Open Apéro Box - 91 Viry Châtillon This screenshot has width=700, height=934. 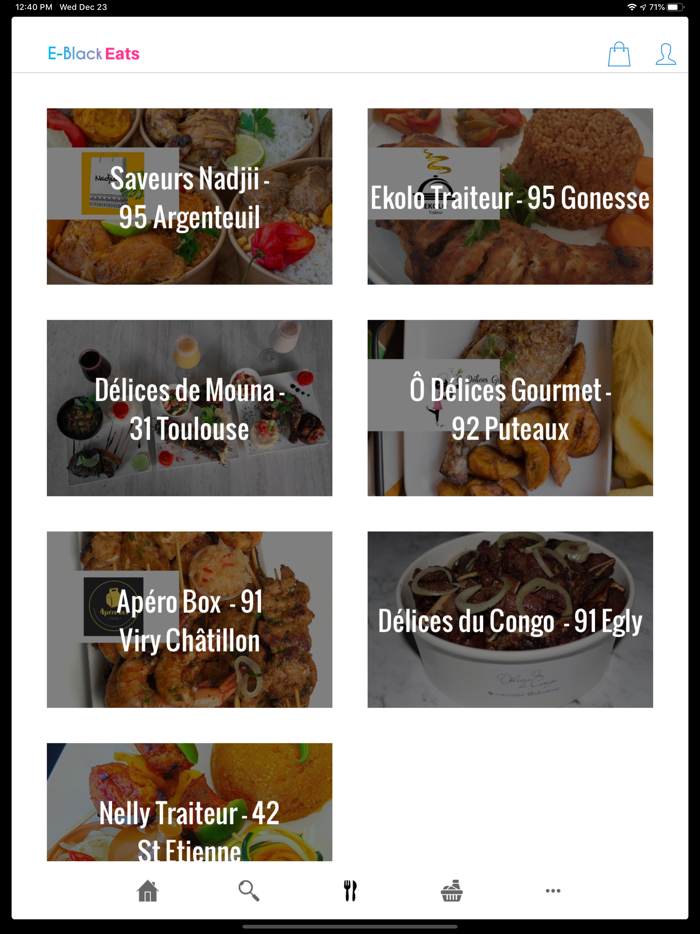click(x=189, y=620)
